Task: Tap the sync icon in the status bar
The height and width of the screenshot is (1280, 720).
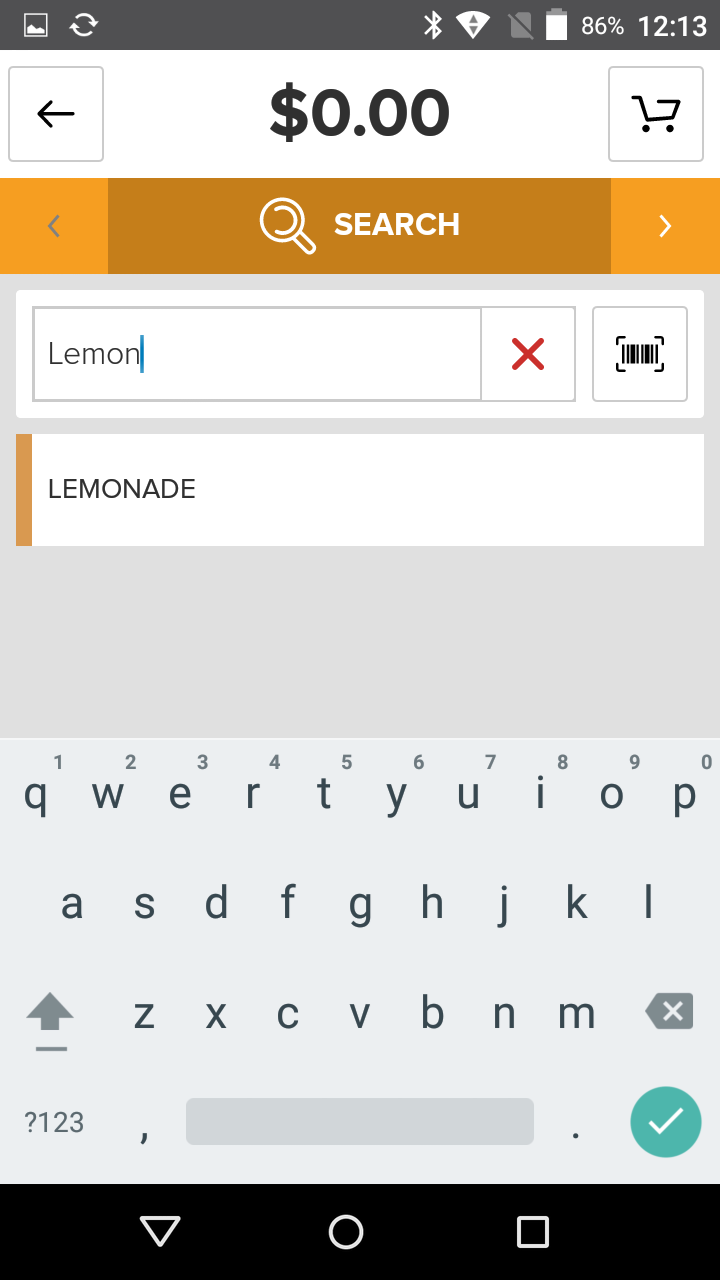Action: pyautogui.click(x=84, y=25)
